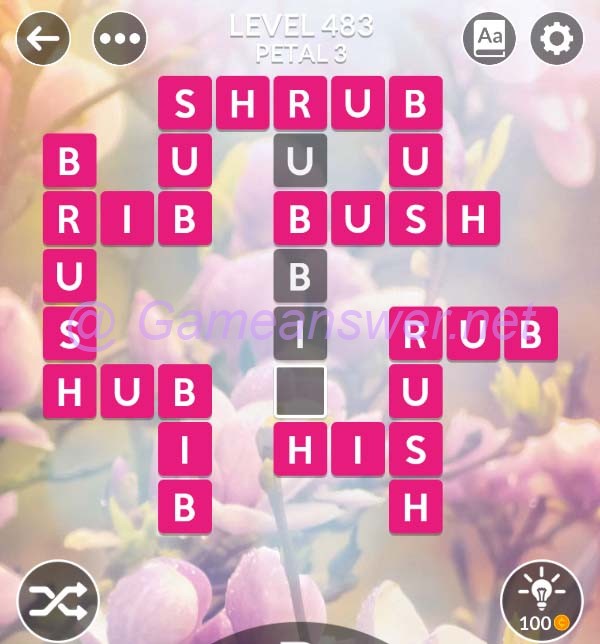Open the dictionary Aa button

click(x=490, y=39)
